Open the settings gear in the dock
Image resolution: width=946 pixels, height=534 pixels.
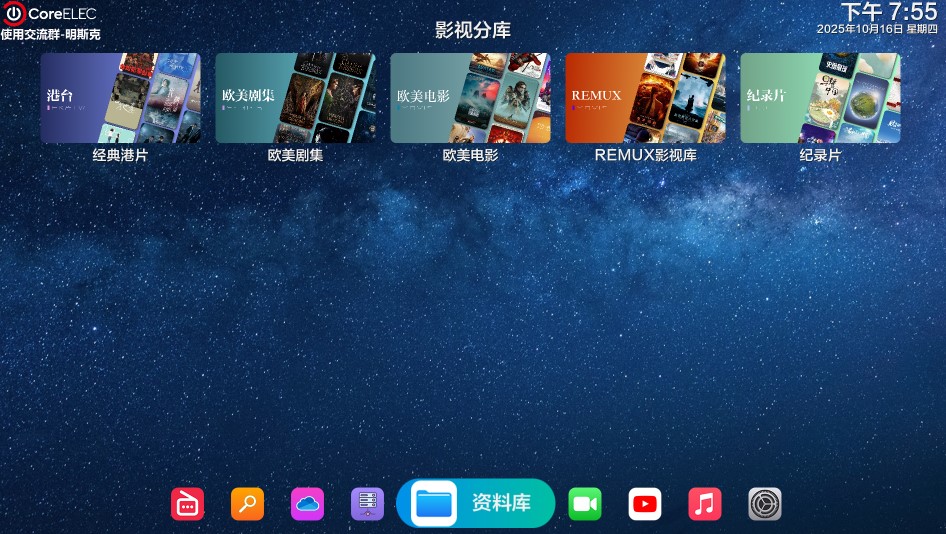pos(765,504)
